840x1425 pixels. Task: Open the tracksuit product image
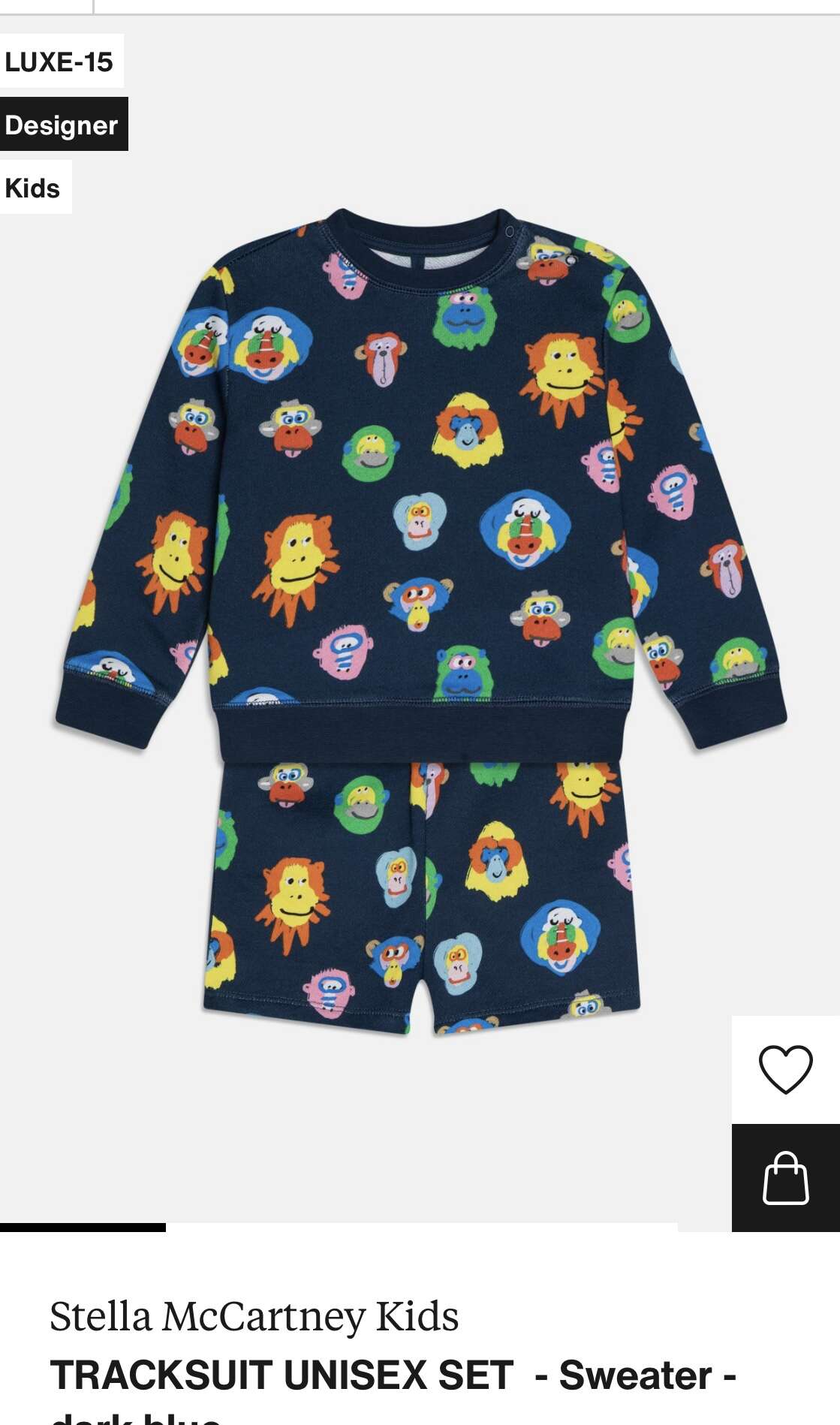click(420, 622)
